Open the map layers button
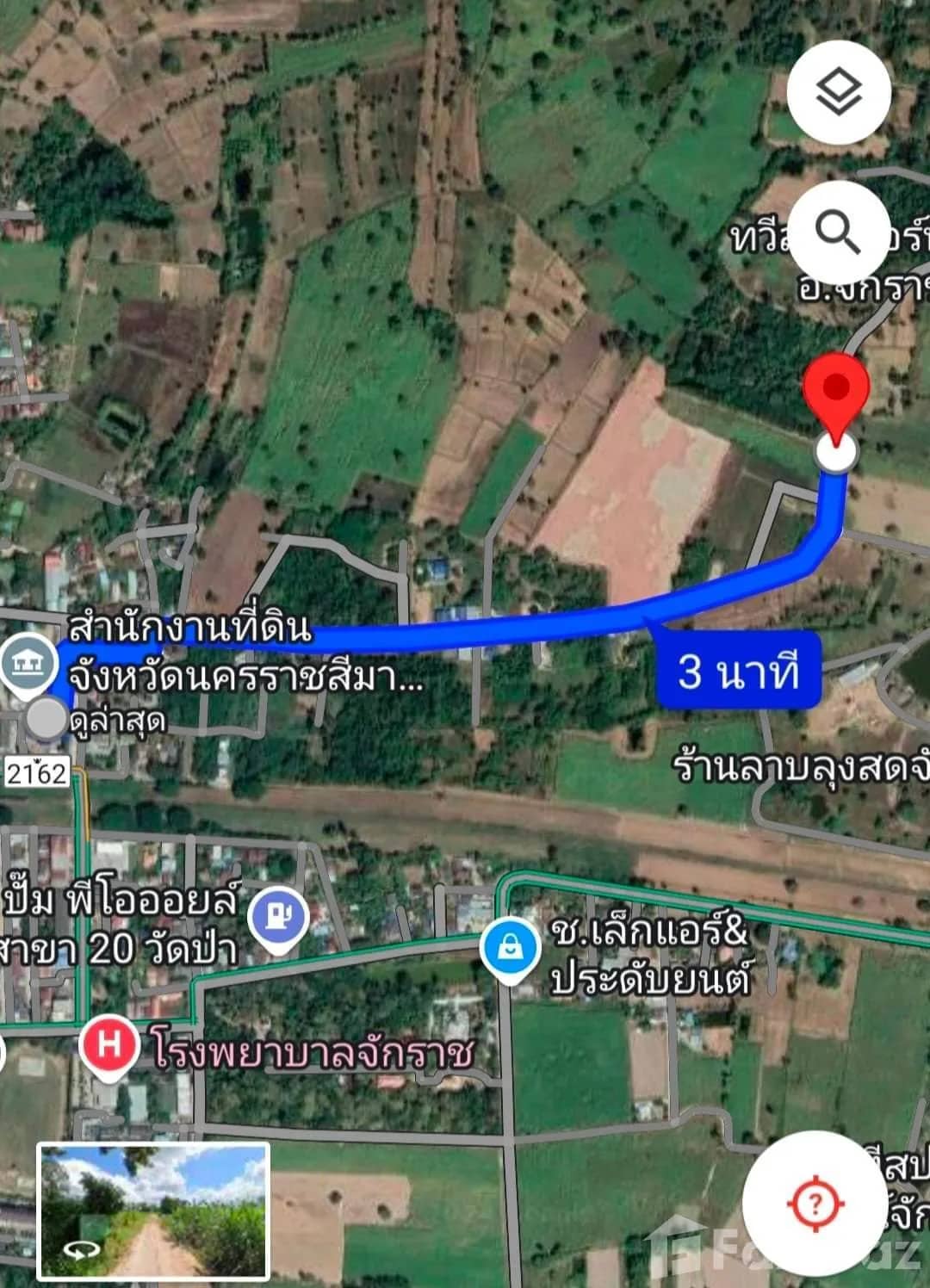The height and width of the screenshot is (1288, 930). pos(838,92)
